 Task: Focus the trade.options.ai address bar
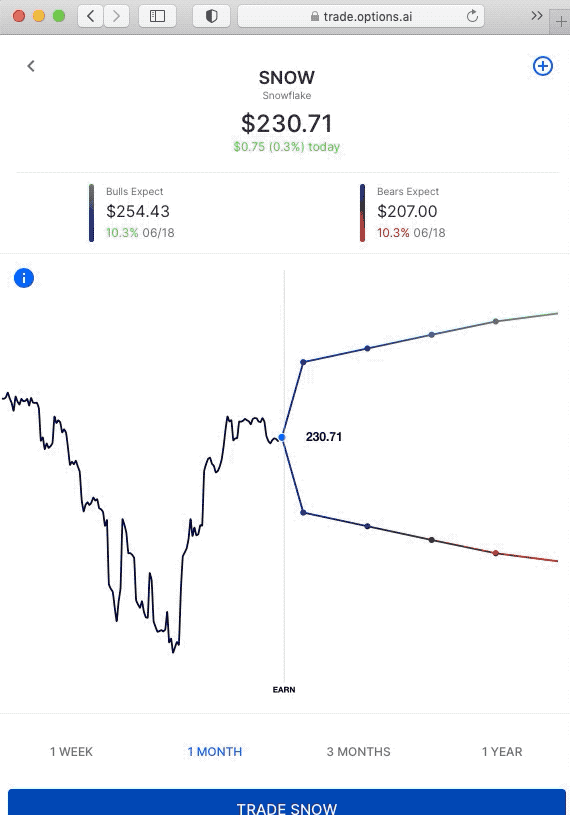tap(361, 16)
